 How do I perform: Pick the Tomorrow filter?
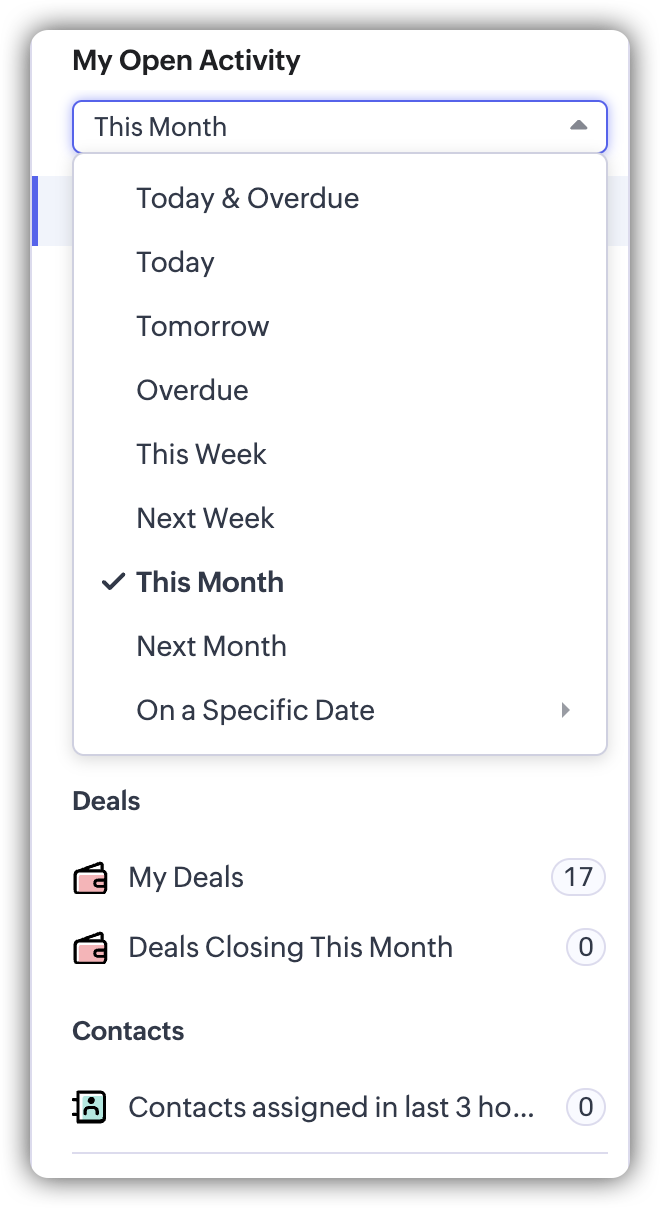point(203,326)
